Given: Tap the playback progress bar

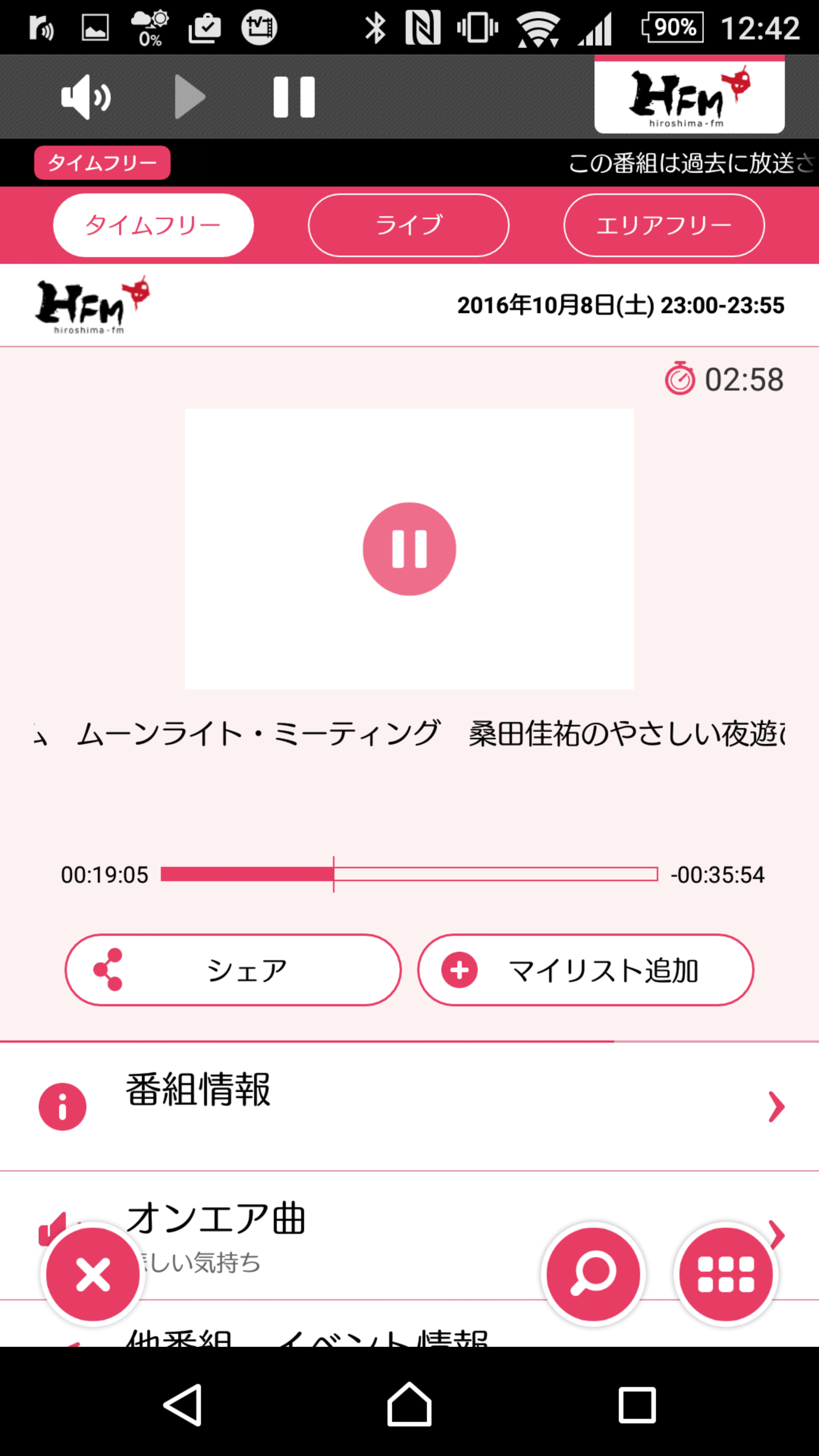Looking at the screenshot, I should click(x=409, y=874).
